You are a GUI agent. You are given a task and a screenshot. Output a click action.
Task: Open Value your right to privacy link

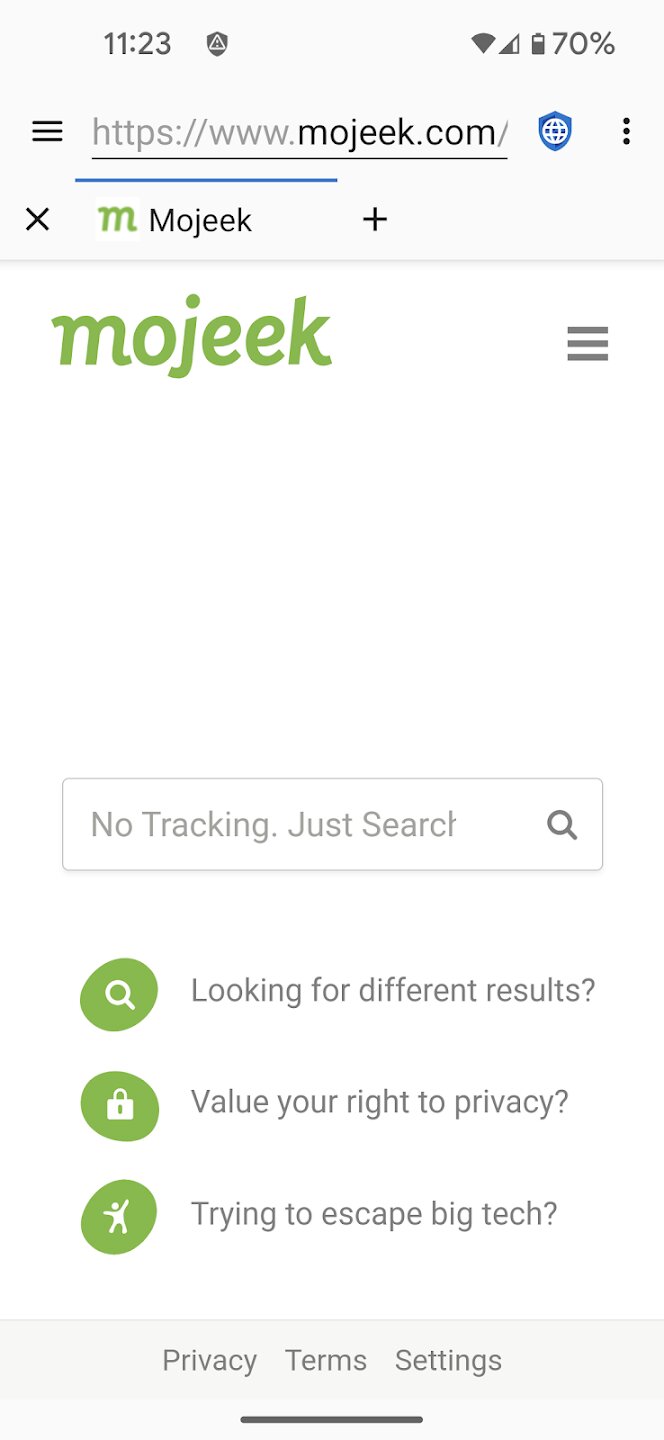pyautogui.click(x=379, y=1102)
